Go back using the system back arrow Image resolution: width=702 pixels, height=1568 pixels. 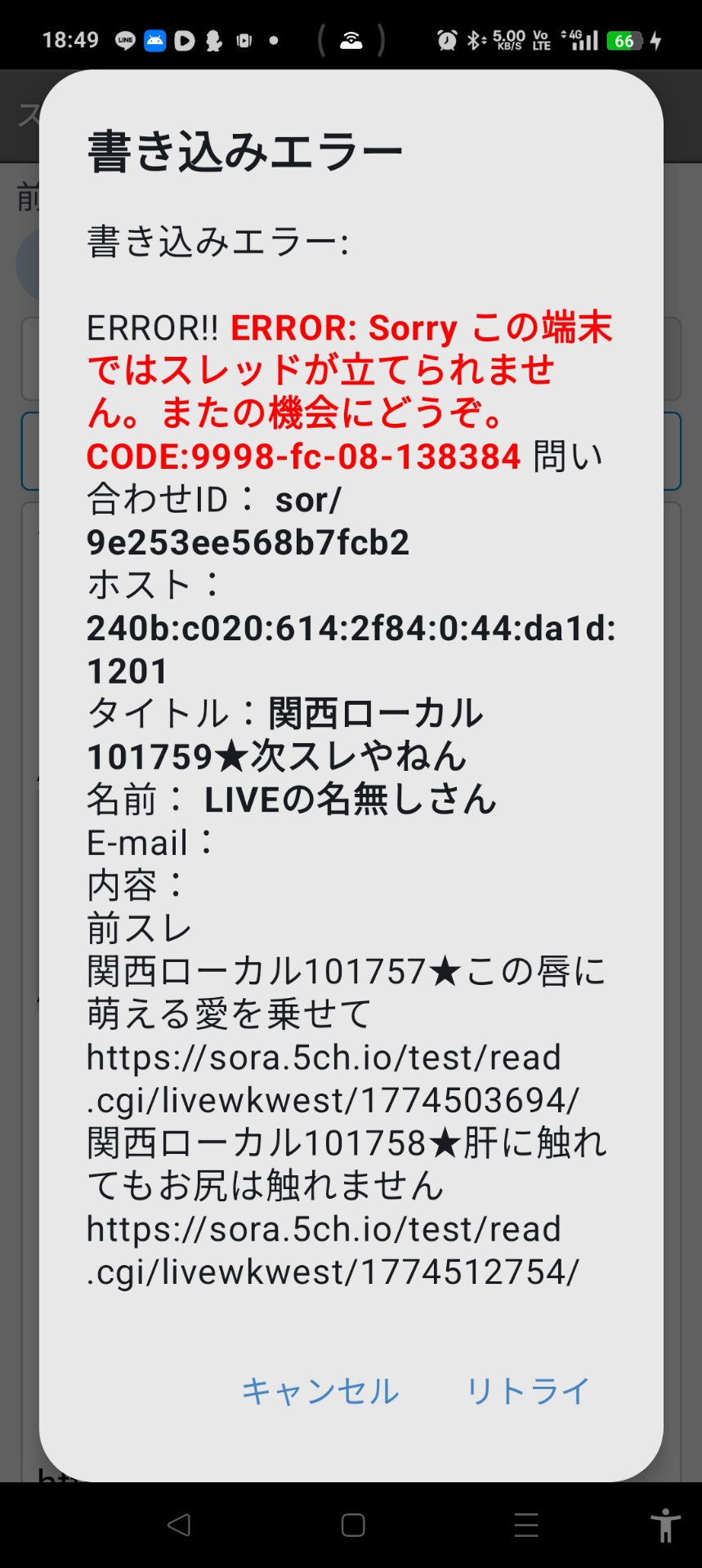(x=179, y=1525)
